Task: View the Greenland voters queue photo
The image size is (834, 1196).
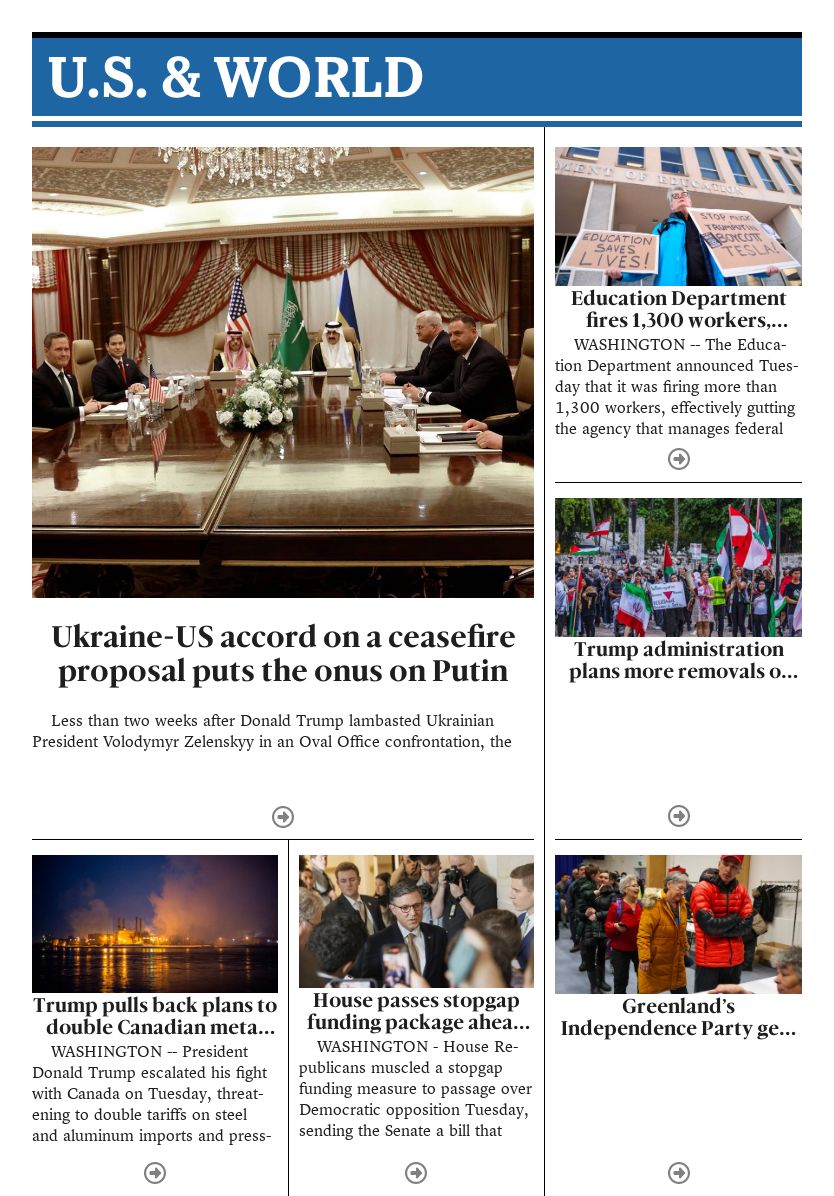Action: click(678, 924)
